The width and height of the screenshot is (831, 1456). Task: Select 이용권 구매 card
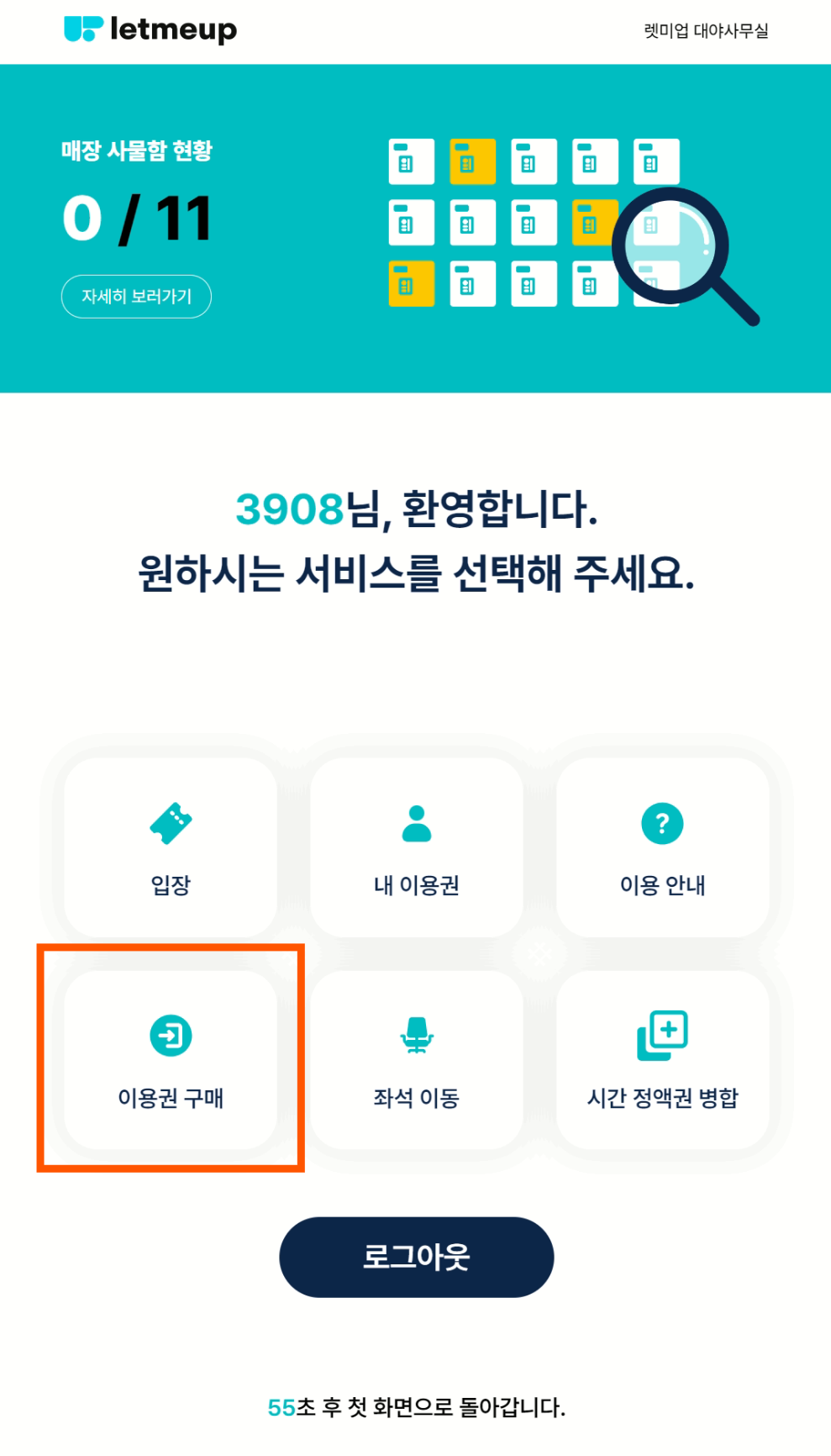(171, 1059)
